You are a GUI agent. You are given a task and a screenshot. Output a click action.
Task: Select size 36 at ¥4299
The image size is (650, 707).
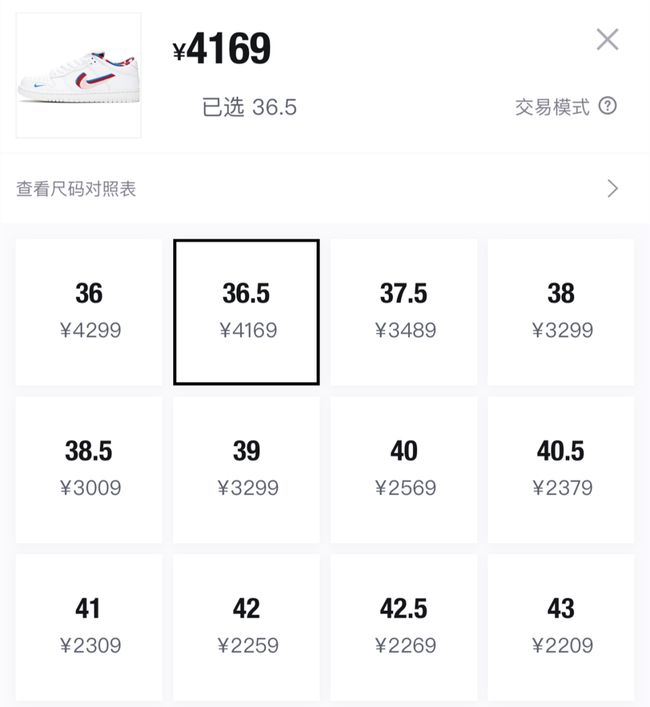click(89, 311)
